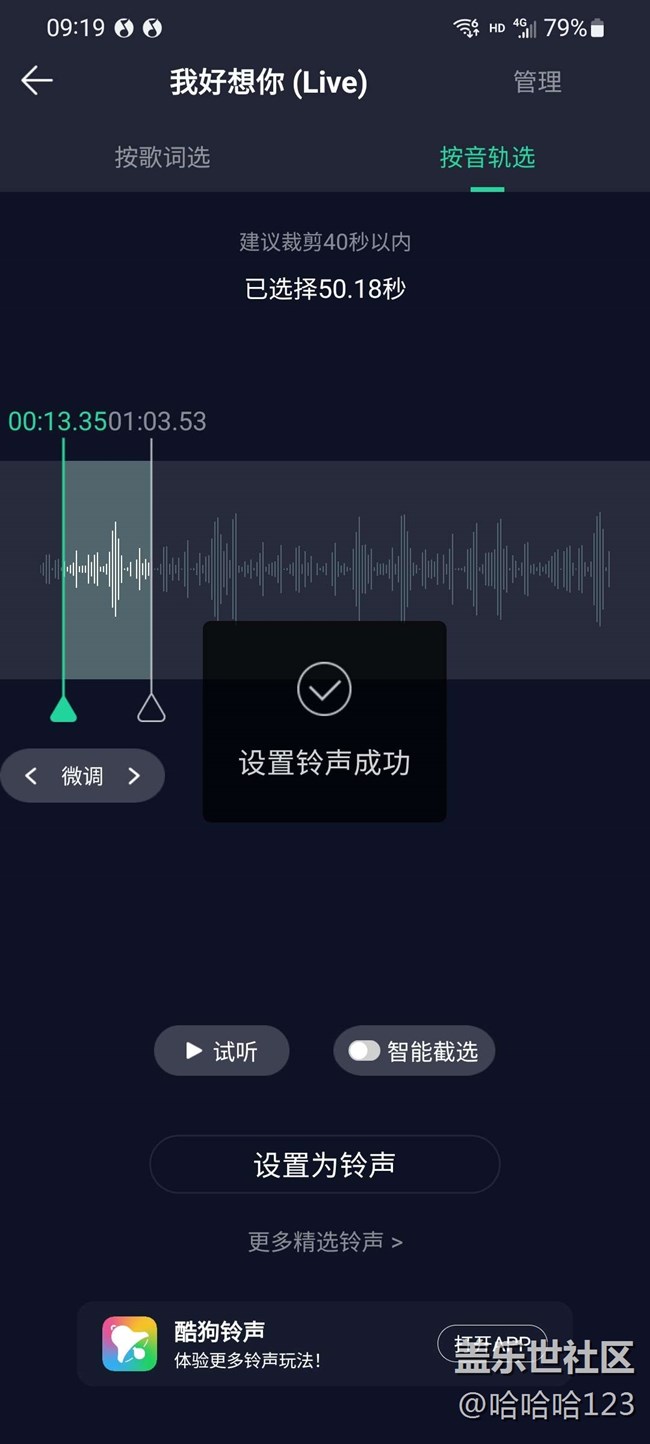Viewport: 650px width, 1444px height.
Task: Toggle the 智能截选 switch
Action: pos(364,1051)
